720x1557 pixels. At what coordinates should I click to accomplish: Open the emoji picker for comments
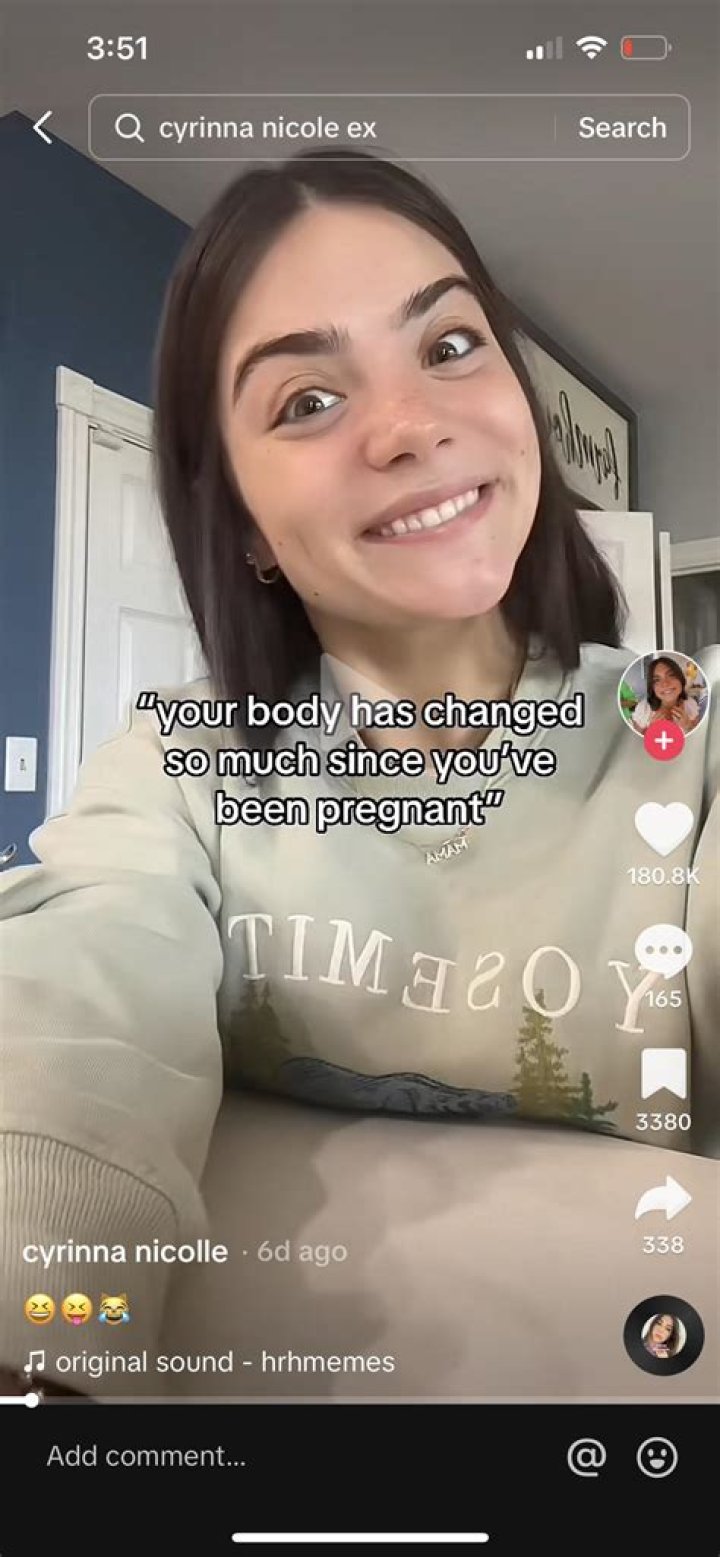pyautogui.click(x=657, y=1456)
